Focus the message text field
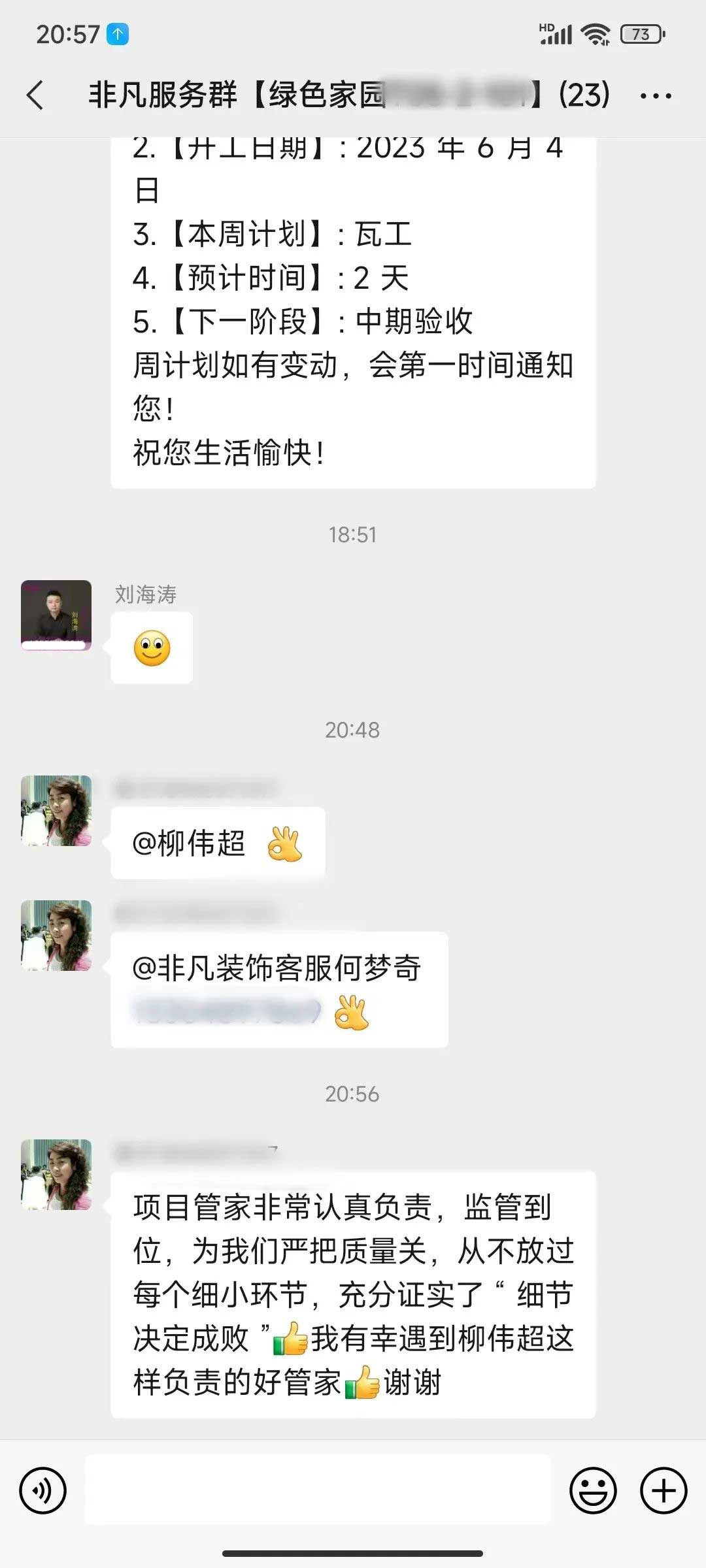Screen dimensions: 706x1568 [x=318, y=1490]
